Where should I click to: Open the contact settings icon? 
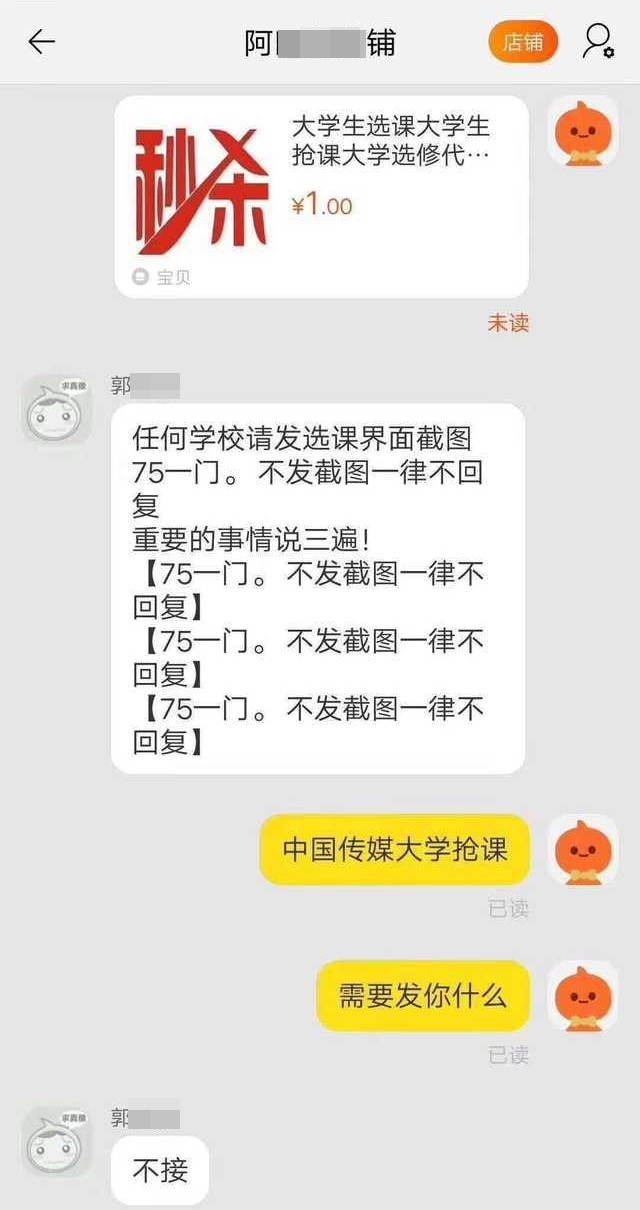click(x=597, y=42)
